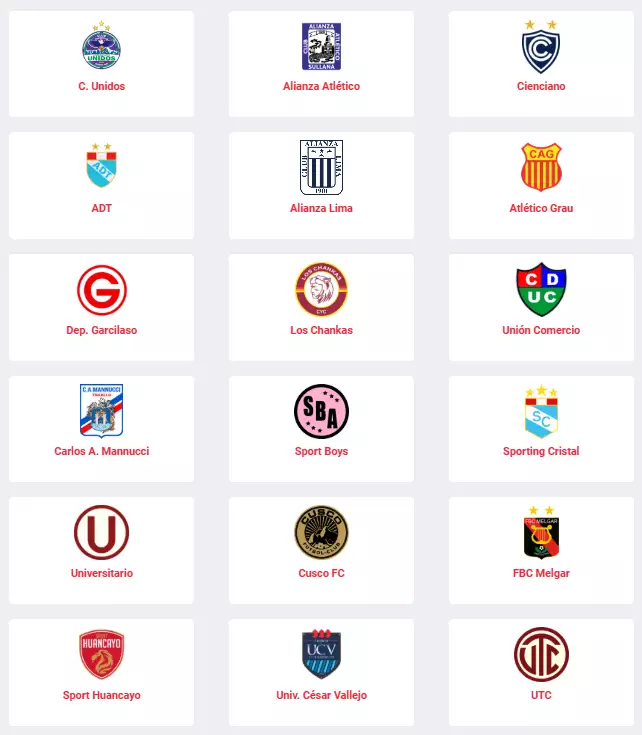Select the UTC team card
This screenshot has width=642, height=735.
point(541,672)
